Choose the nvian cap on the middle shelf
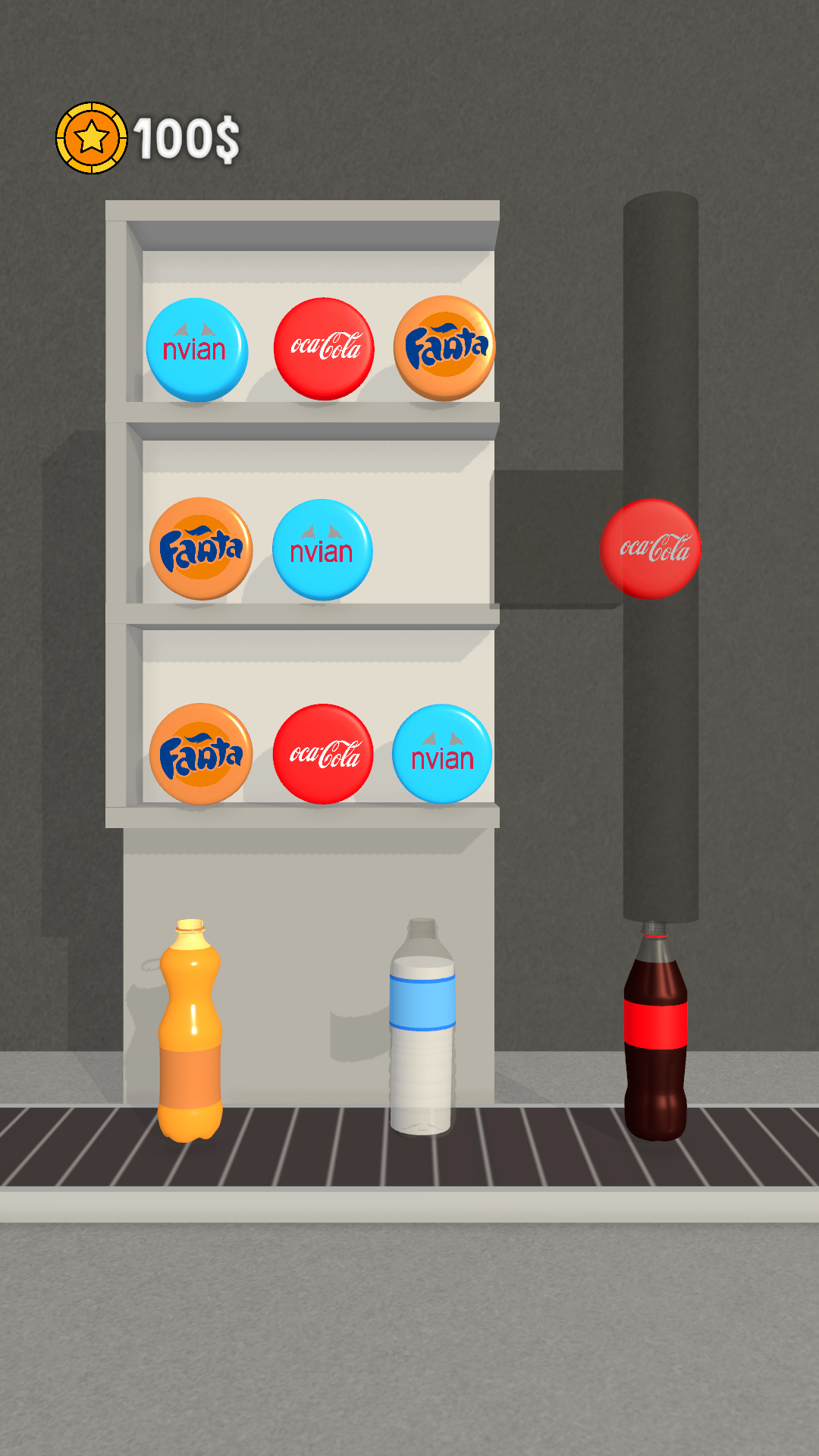The image size is (819, 1456). pos(322,550)
